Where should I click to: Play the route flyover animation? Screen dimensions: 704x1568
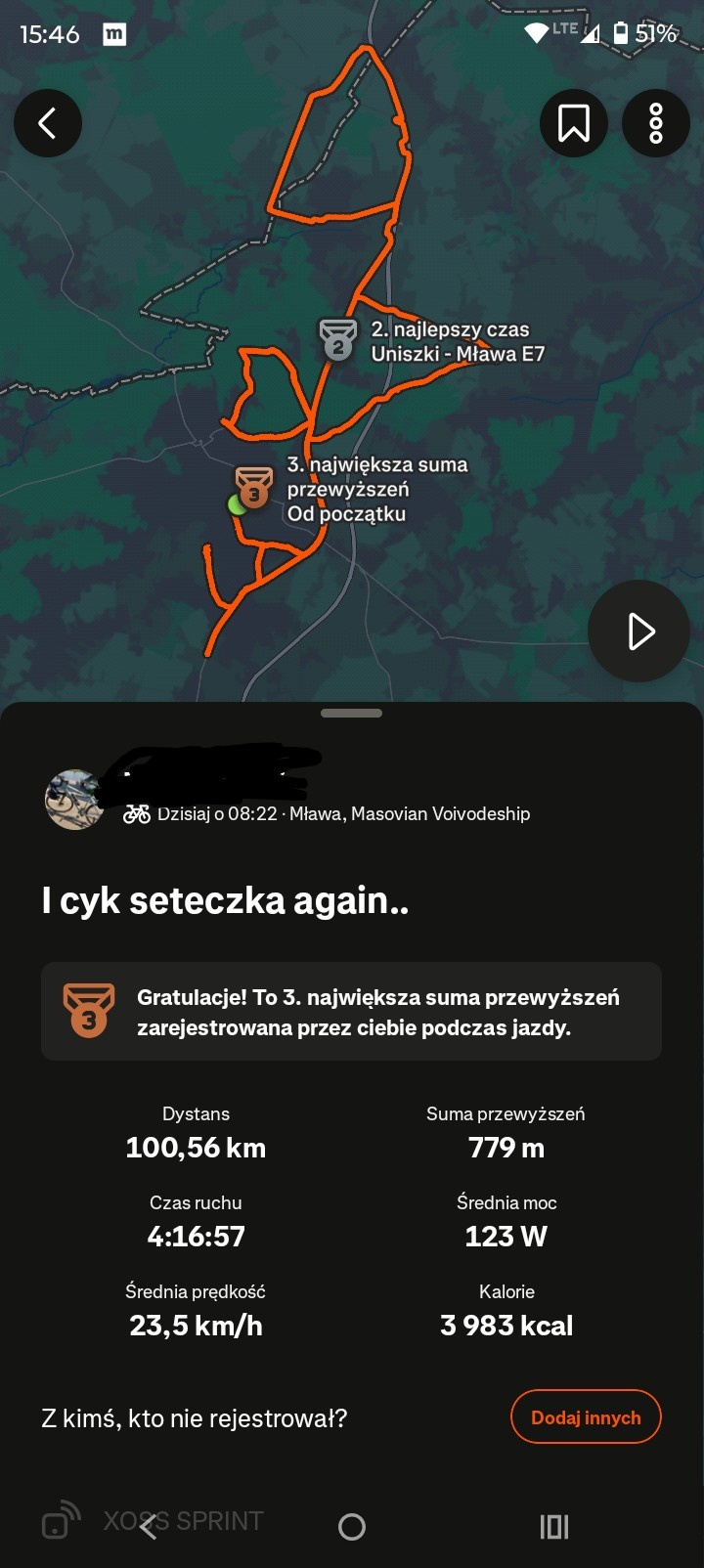coord(639,632)
